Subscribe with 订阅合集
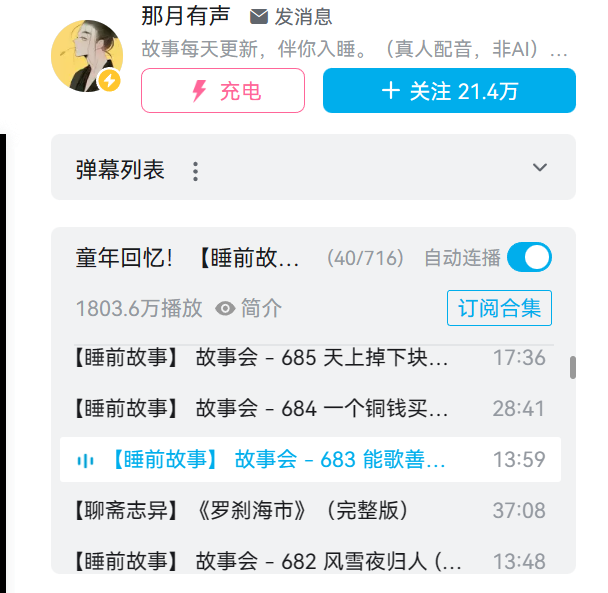 (x=499, y=309)
